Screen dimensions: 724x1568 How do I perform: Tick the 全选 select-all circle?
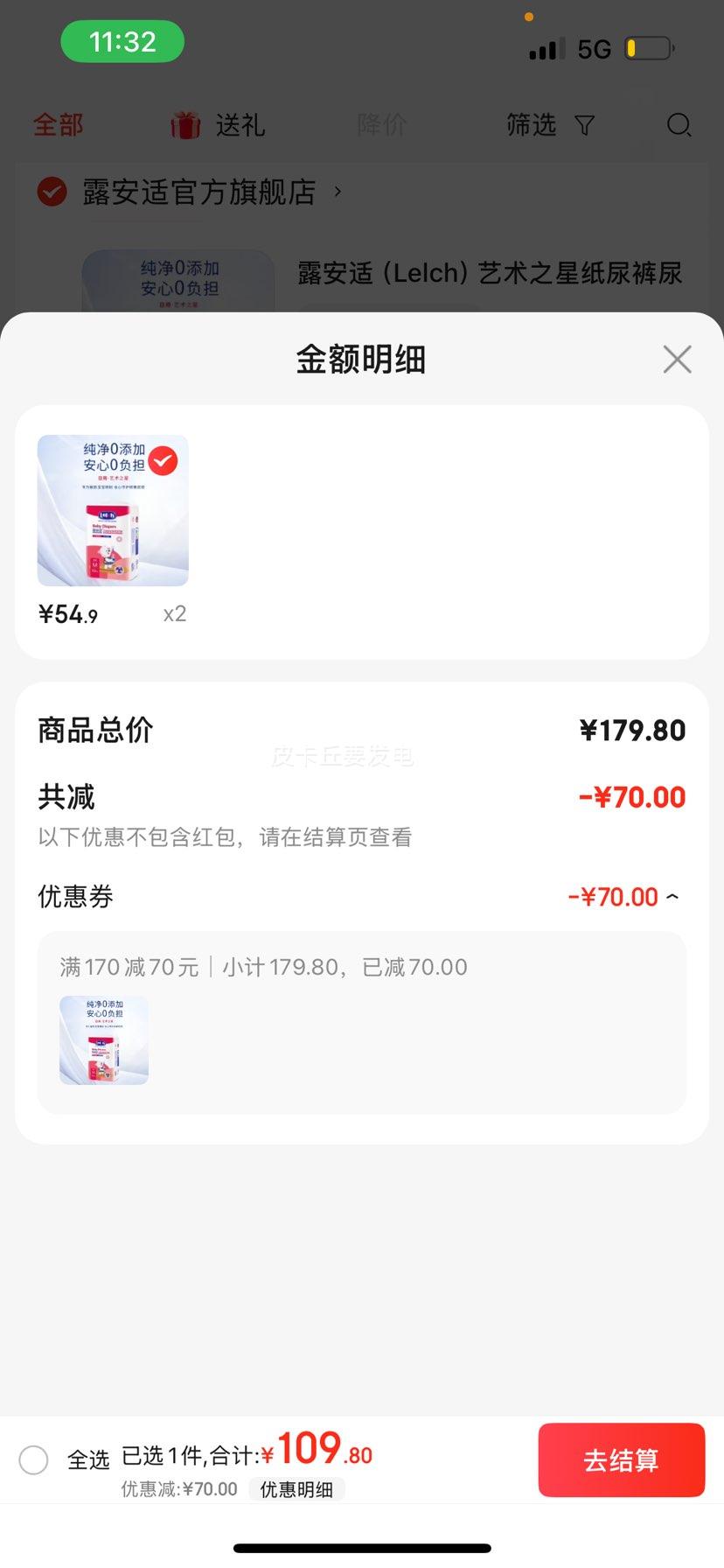point(34,1459)
